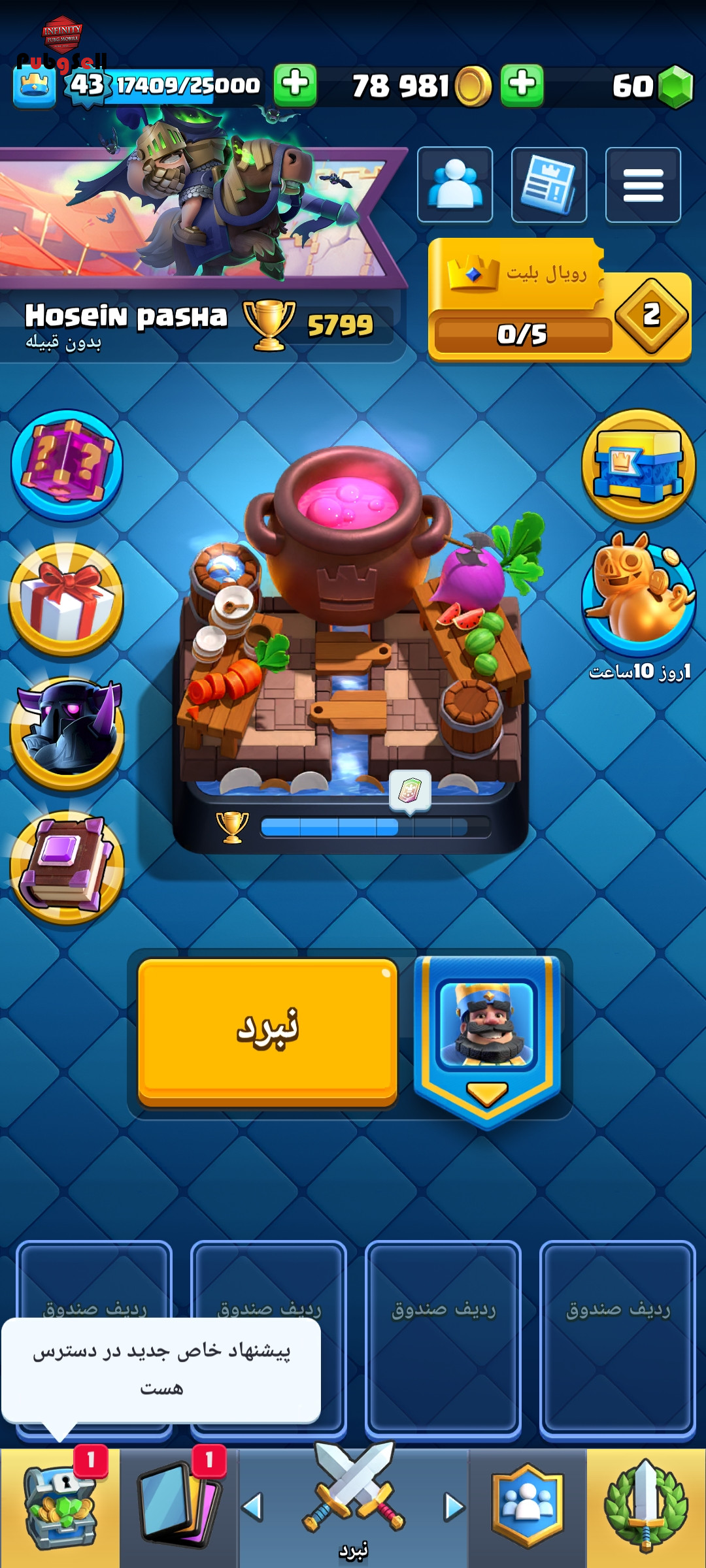Viewport: 706px width, 1568px height.
Task: Switch to the cards deck tab
Action: 178,1507
